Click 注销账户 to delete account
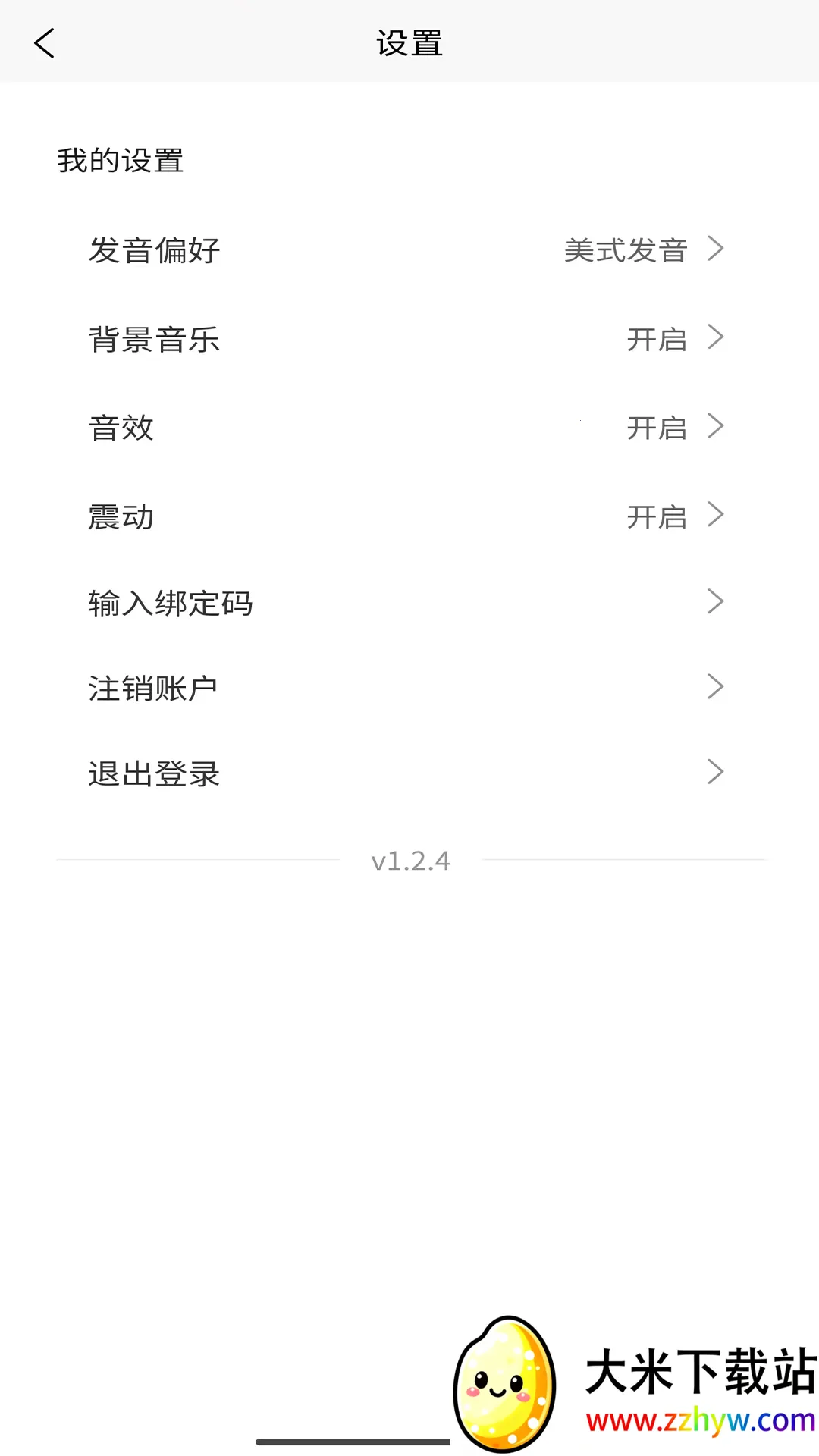 pos(154,687)
